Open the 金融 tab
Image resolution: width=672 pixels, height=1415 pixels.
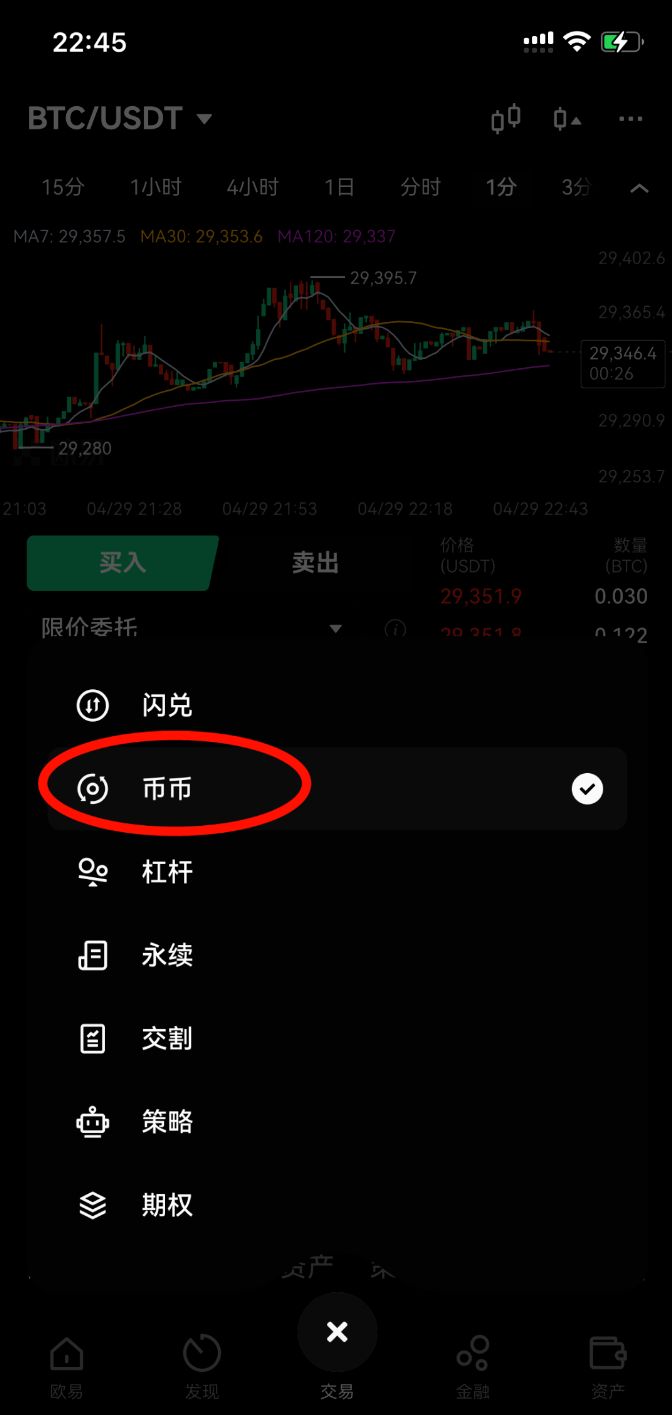coord(472,1365)
